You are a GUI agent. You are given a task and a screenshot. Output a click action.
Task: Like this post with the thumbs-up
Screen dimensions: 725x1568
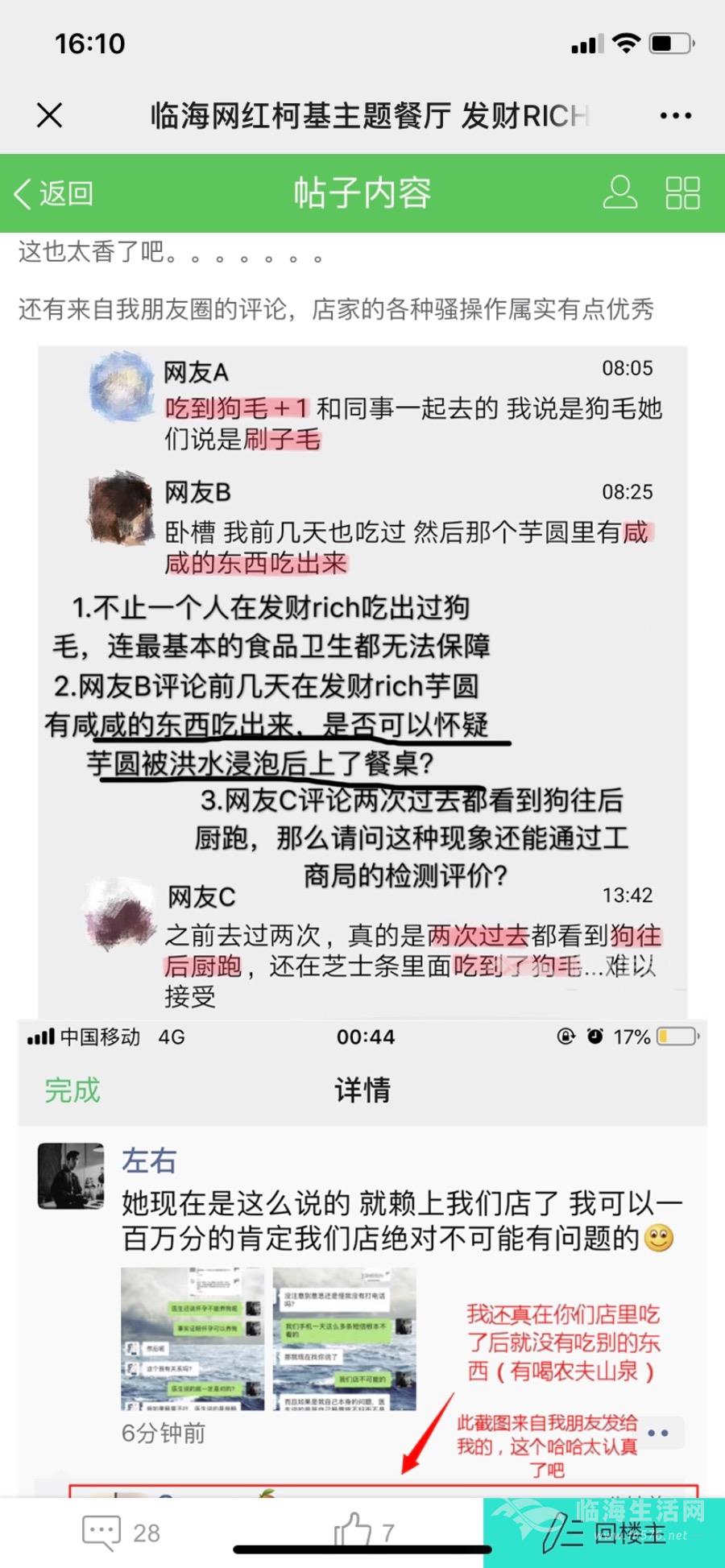(x=364, y=1532)
